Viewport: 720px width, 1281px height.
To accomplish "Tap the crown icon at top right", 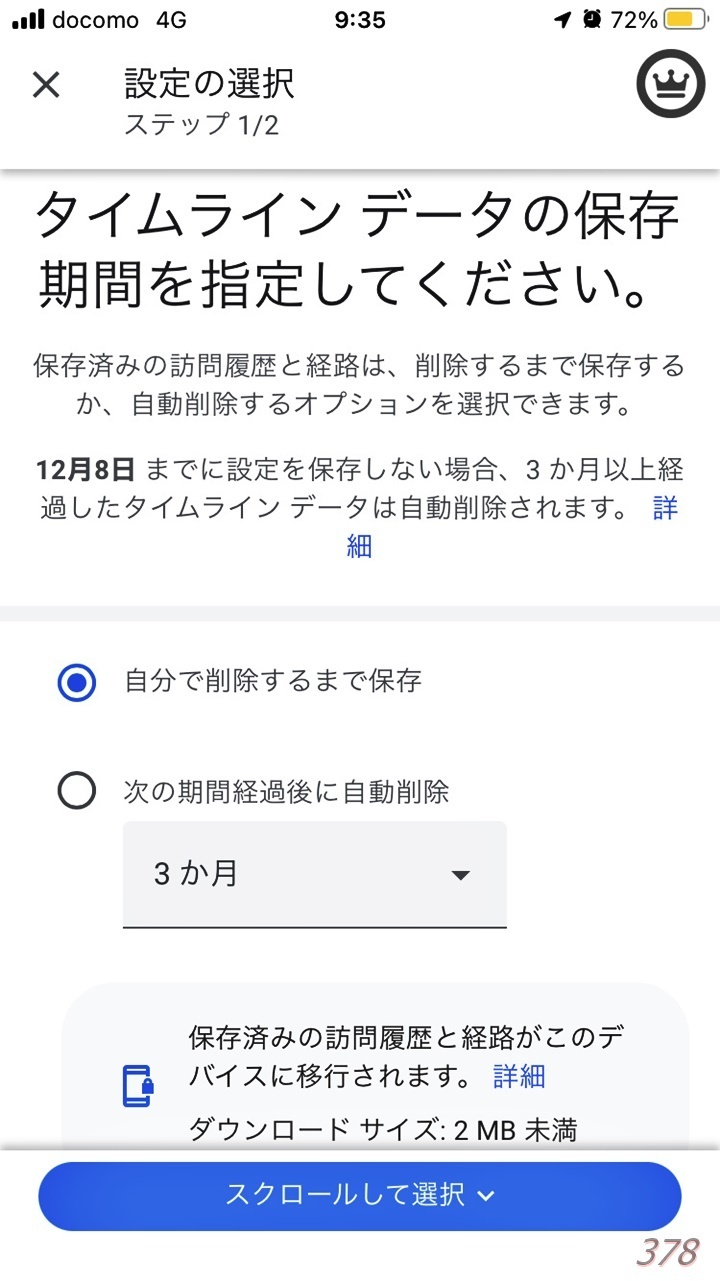I will 670,84.
